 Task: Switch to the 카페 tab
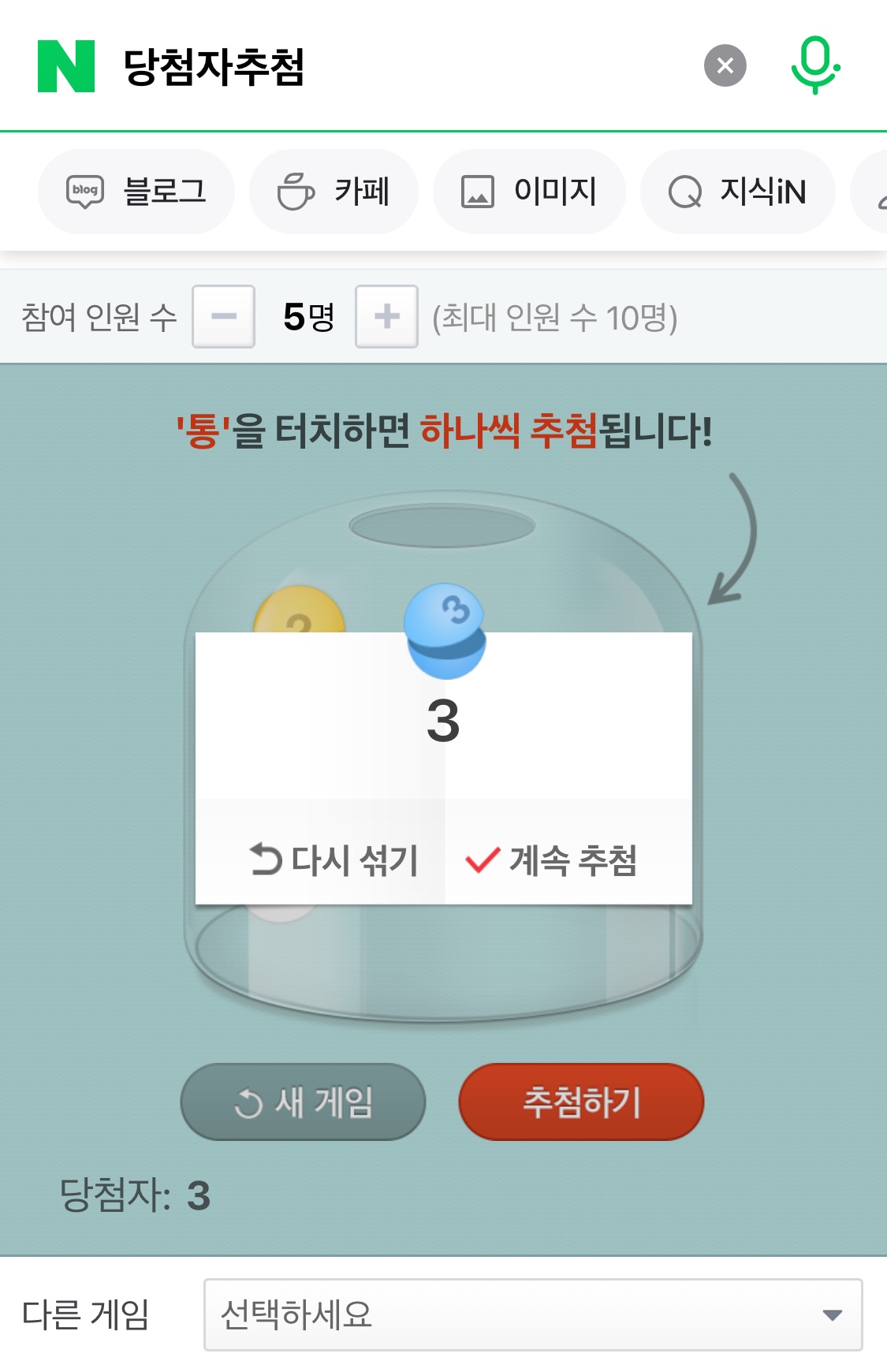[334, 192]
